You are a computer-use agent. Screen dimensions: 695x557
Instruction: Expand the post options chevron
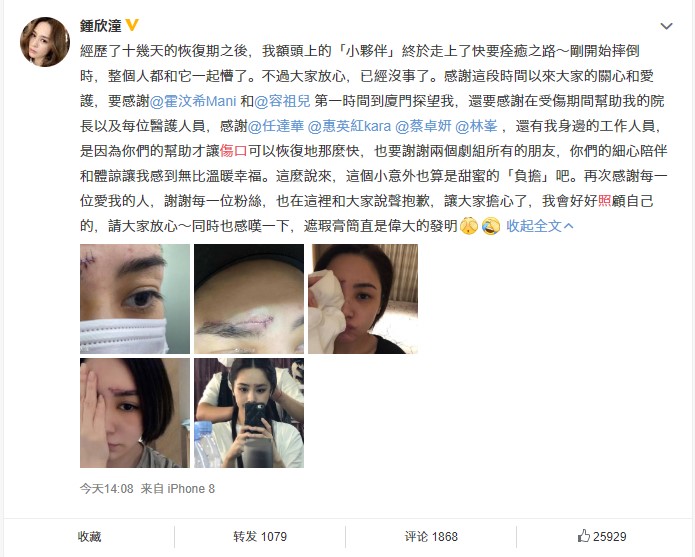667,24
